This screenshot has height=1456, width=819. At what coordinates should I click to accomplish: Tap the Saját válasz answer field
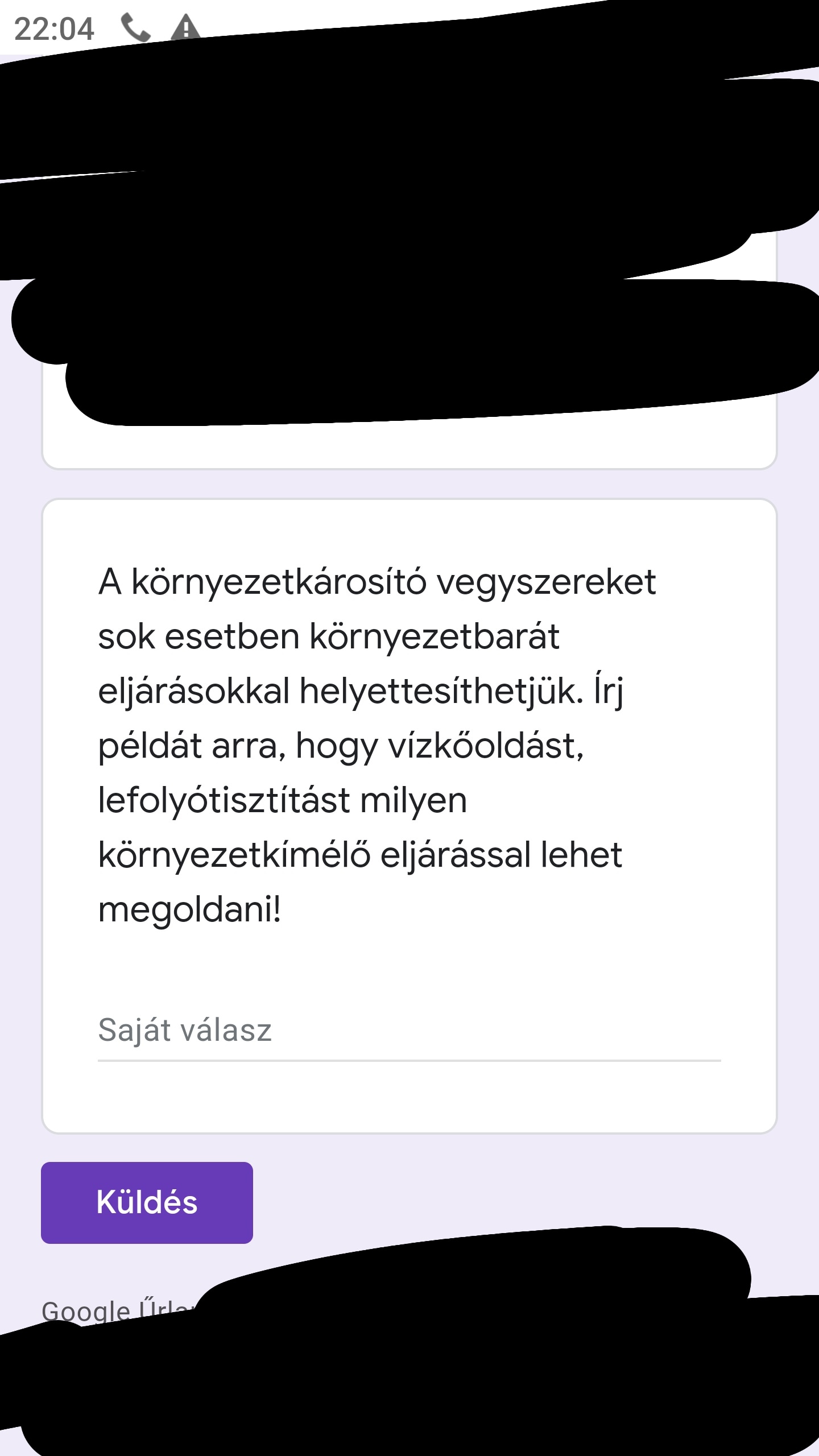[408, 1031]
